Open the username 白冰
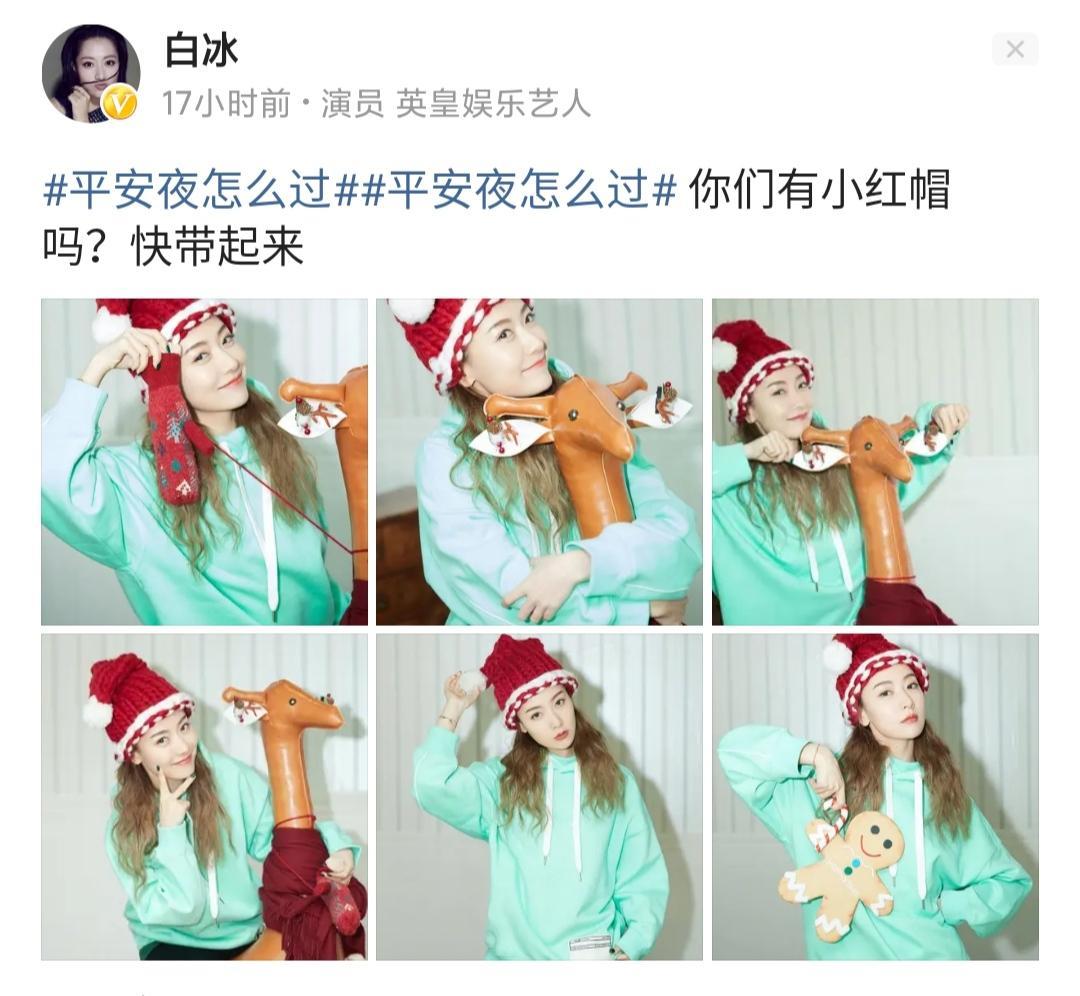This screenshot has height=996, width=1080. (201, 50)
